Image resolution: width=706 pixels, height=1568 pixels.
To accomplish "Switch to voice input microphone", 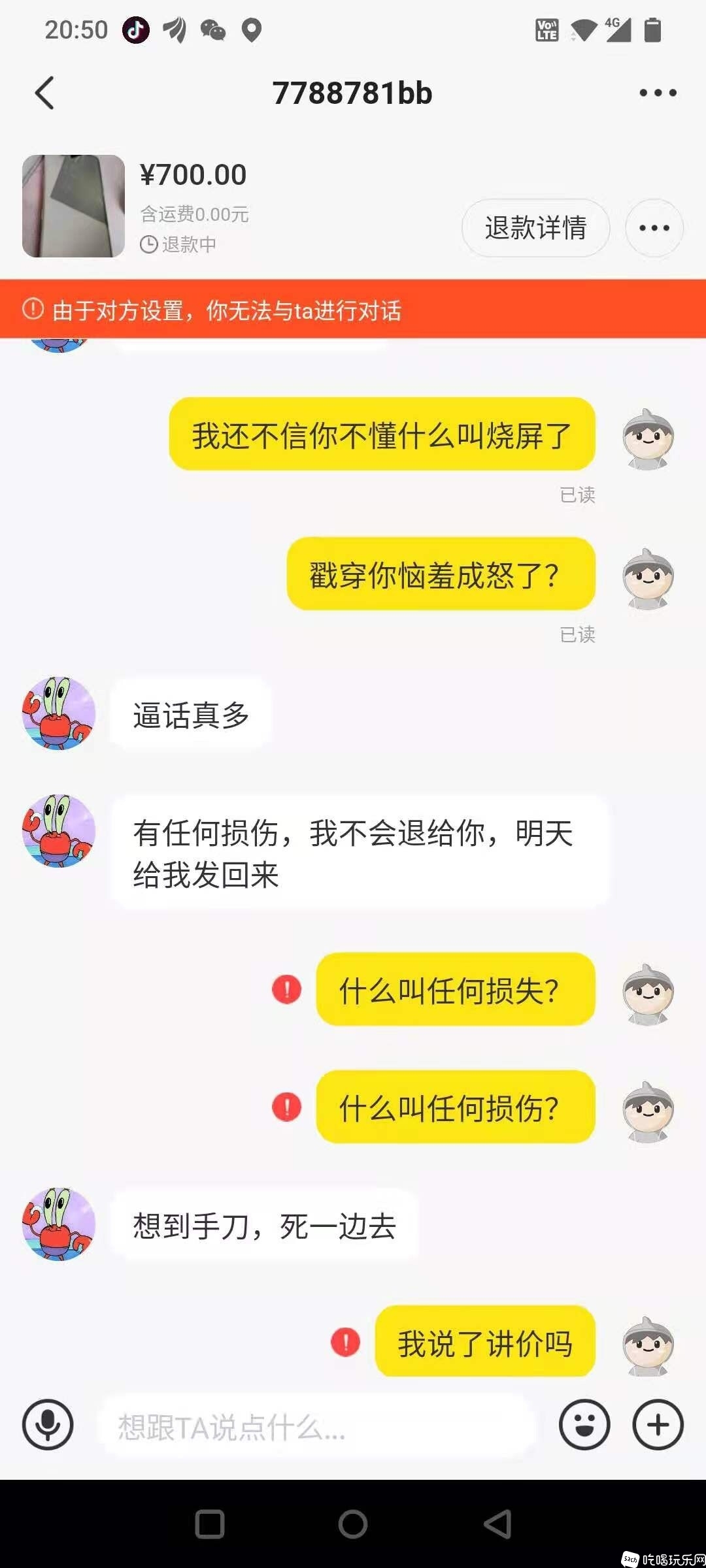I will point(48,1425).
